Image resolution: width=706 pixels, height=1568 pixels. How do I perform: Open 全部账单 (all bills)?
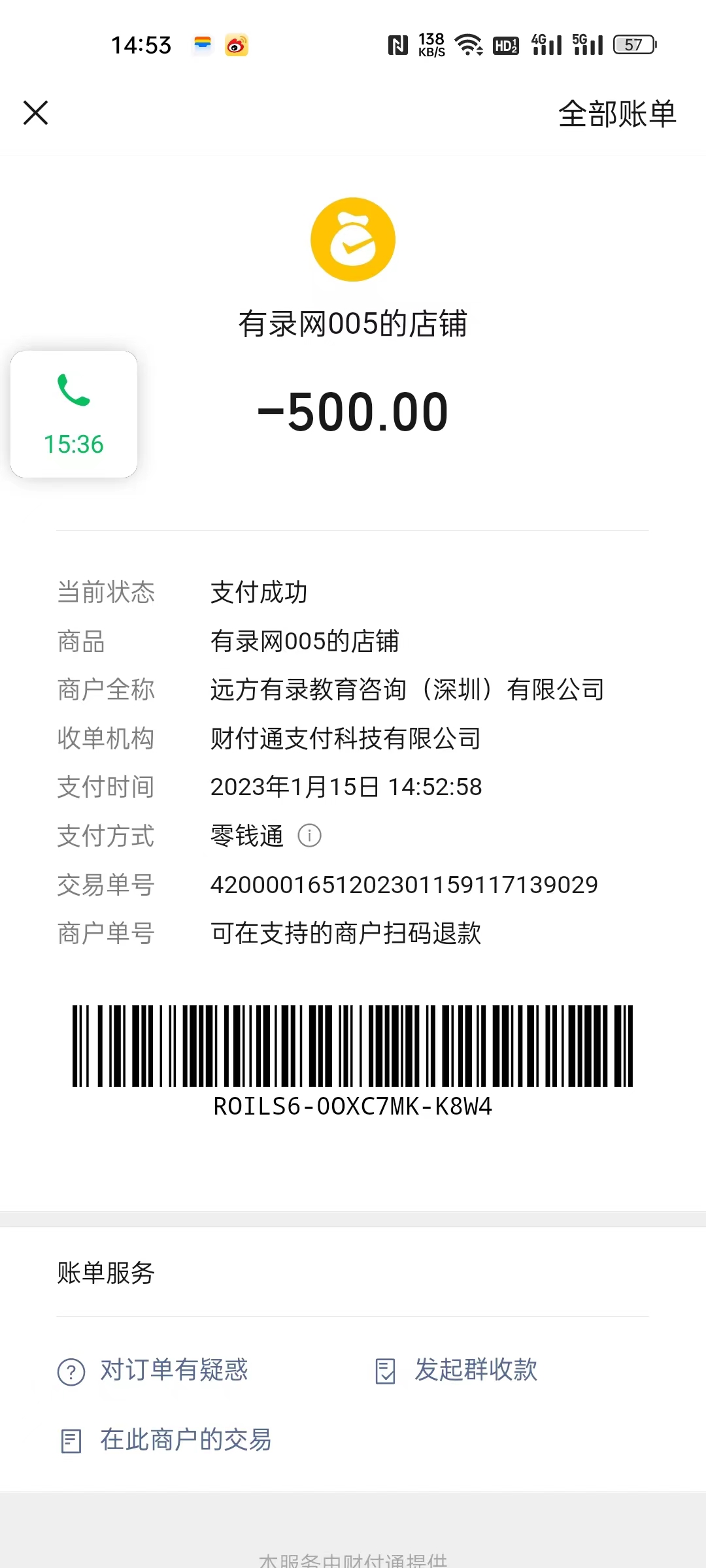pos(616,114)
